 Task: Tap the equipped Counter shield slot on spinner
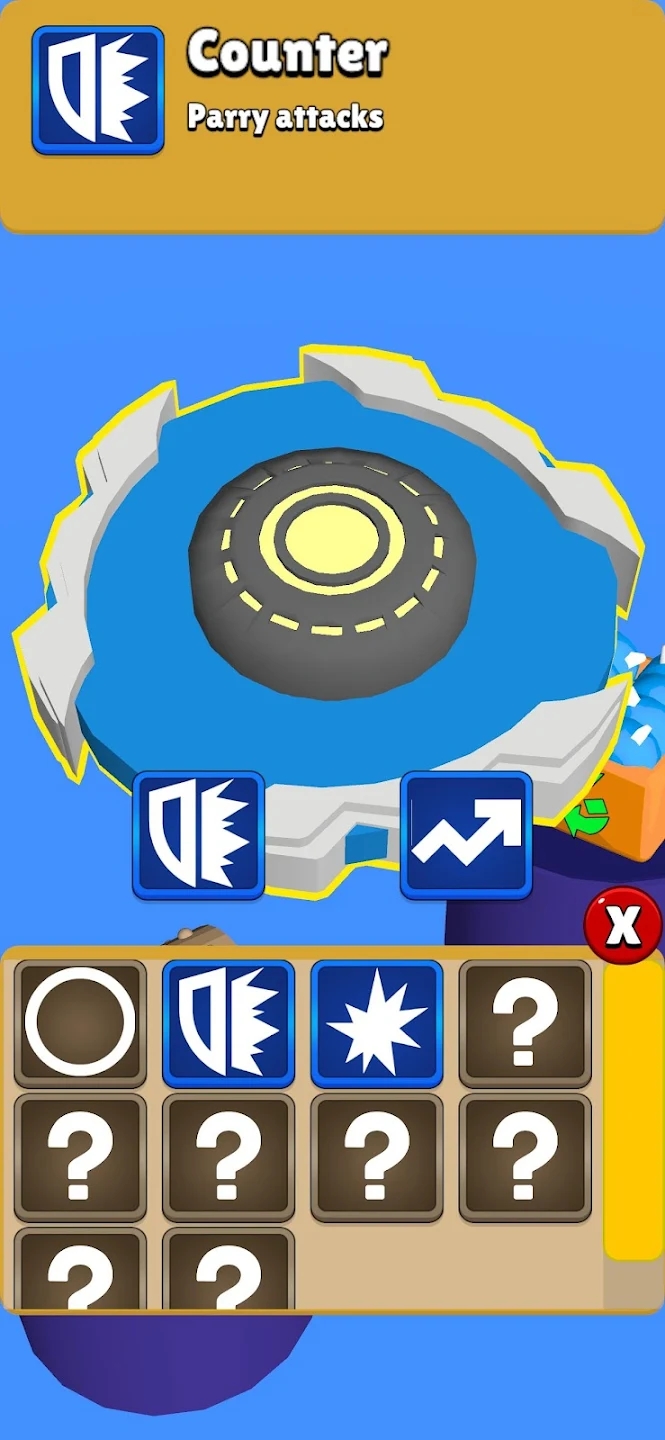click(198, 835)
